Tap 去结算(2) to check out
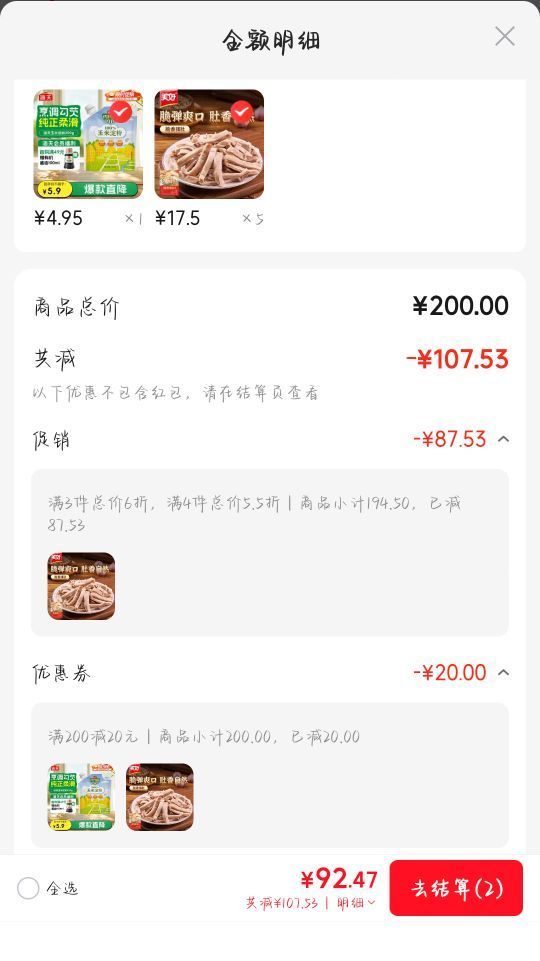This screenshot has width=540, height=961. click(x=456, y=888)
